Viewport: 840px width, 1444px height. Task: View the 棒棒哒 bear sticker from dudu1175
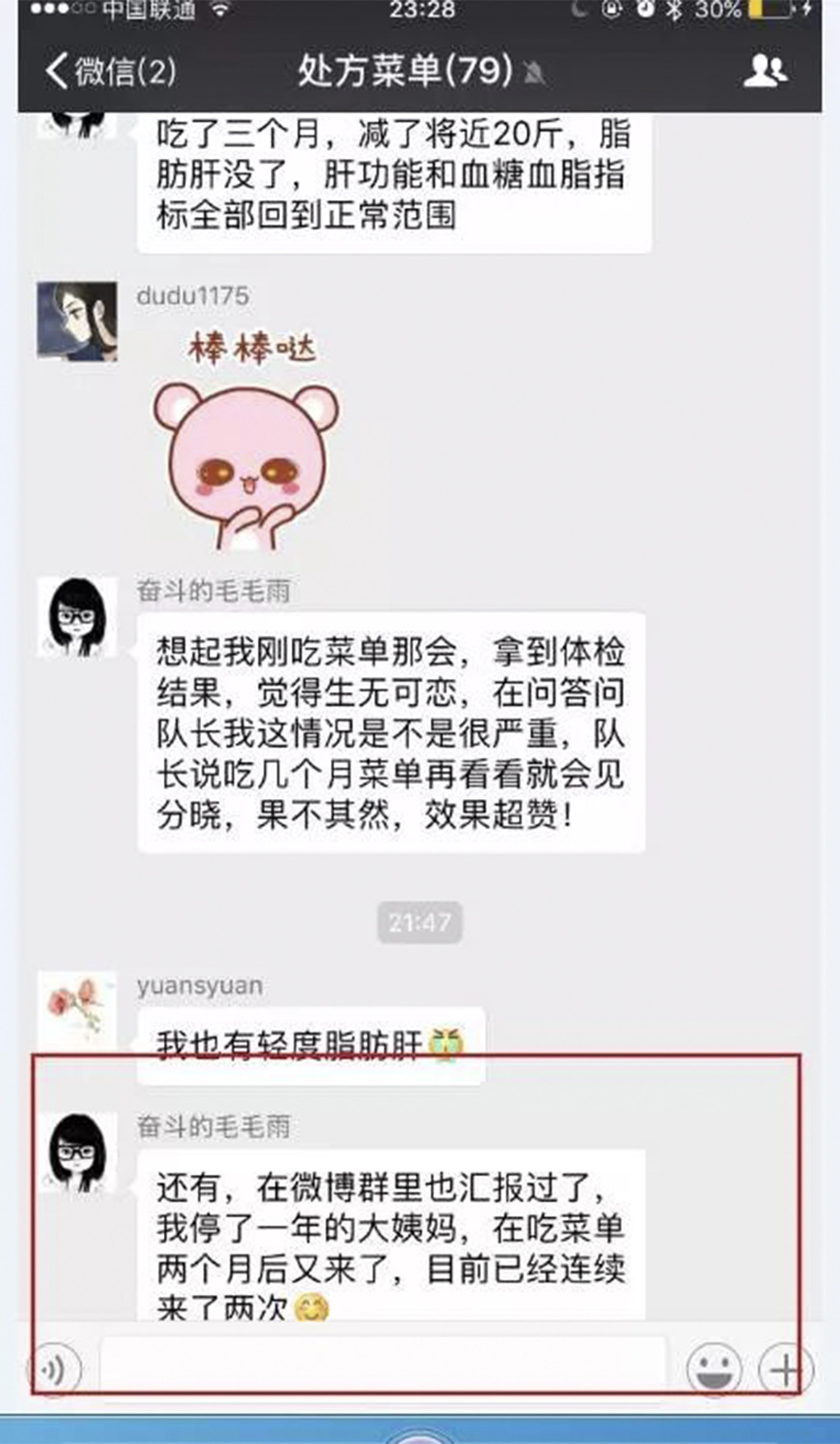(x=245, y=441)
